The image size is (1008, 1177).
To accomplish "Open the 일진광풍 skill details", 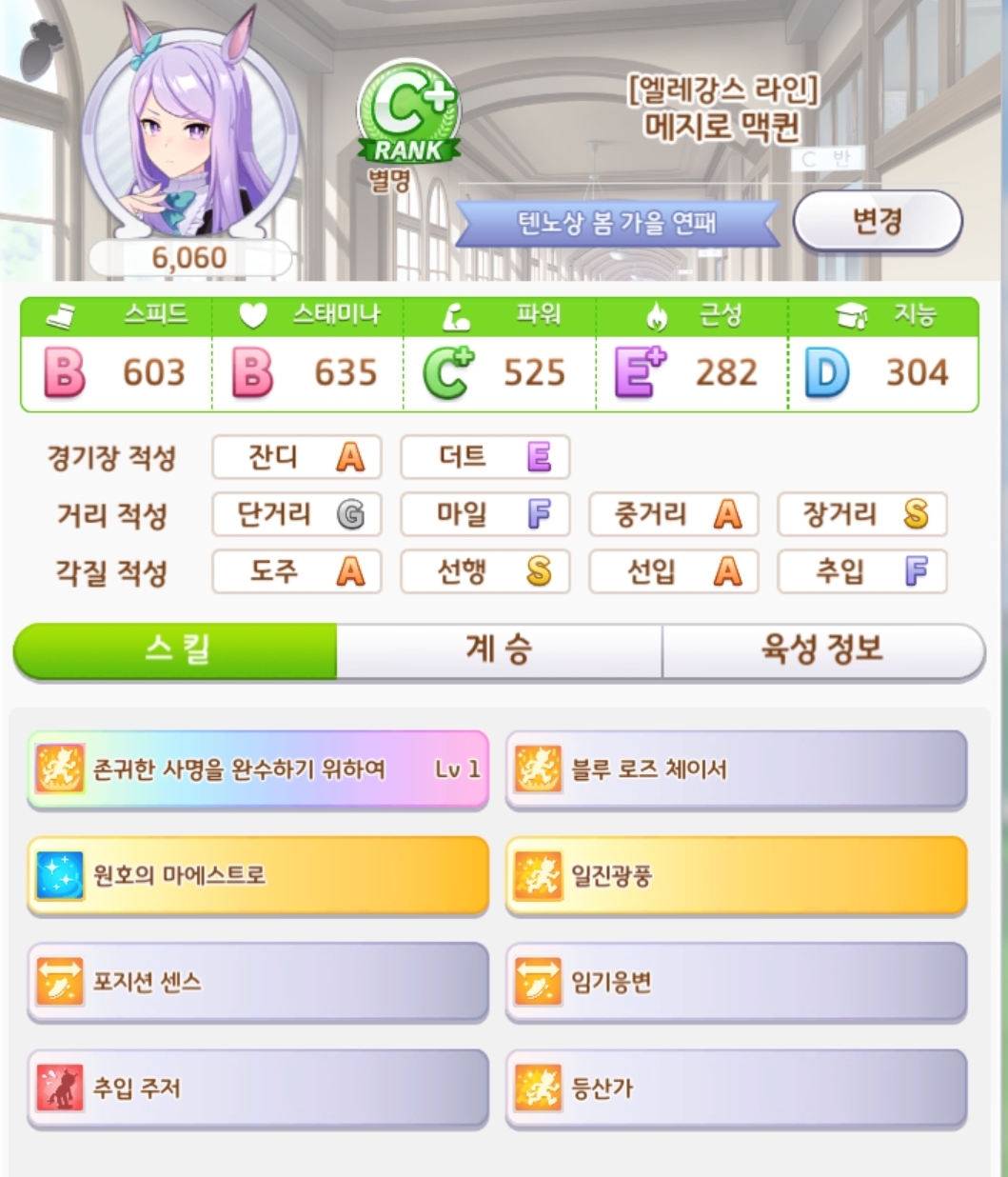I will (x=736, y=876).
